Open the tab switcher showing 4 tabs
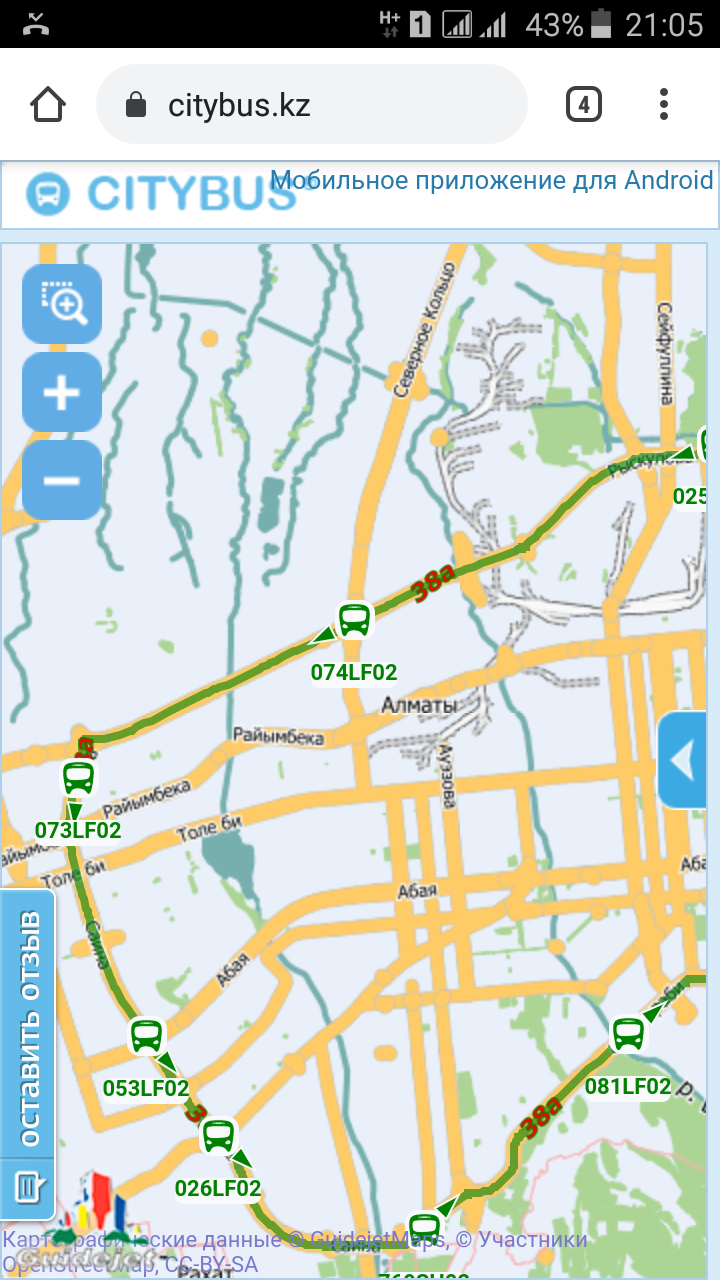Image resolution: width=720 pixels, height=1280 pixels. point(583,104)
